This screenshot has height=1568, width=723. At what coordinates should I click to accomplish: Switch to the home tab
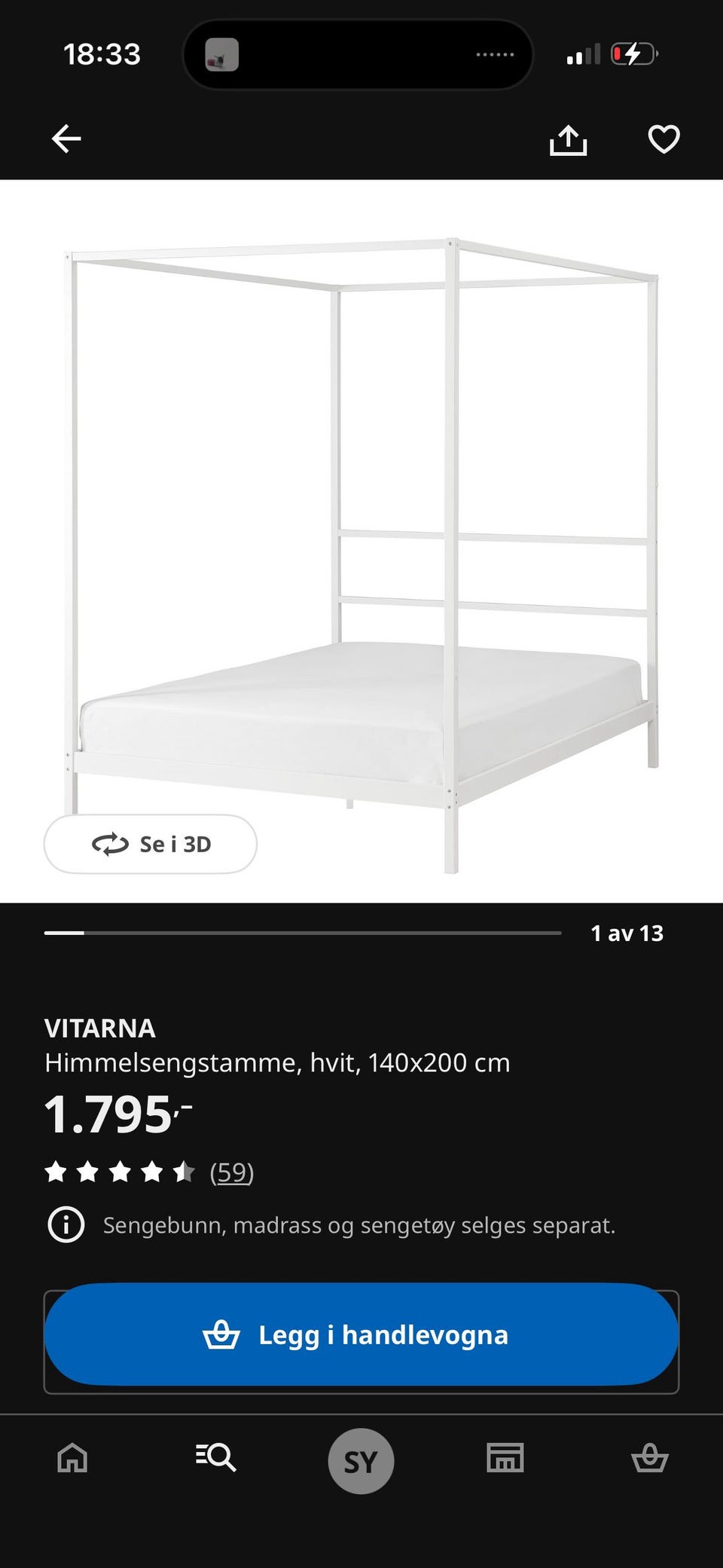72,1457
